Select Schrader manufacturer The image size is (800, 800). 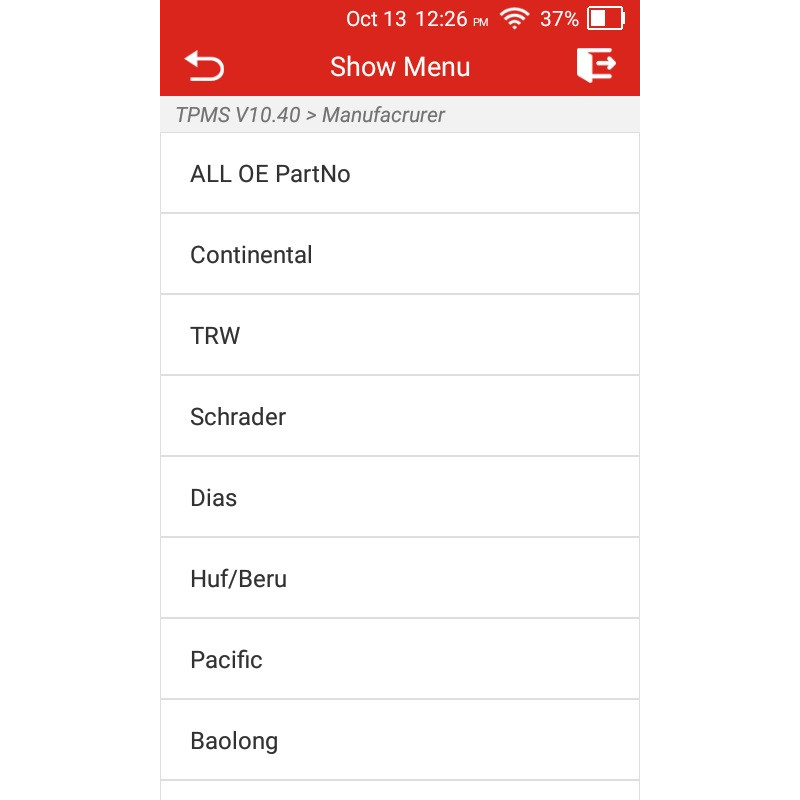(x=399, y=417)
